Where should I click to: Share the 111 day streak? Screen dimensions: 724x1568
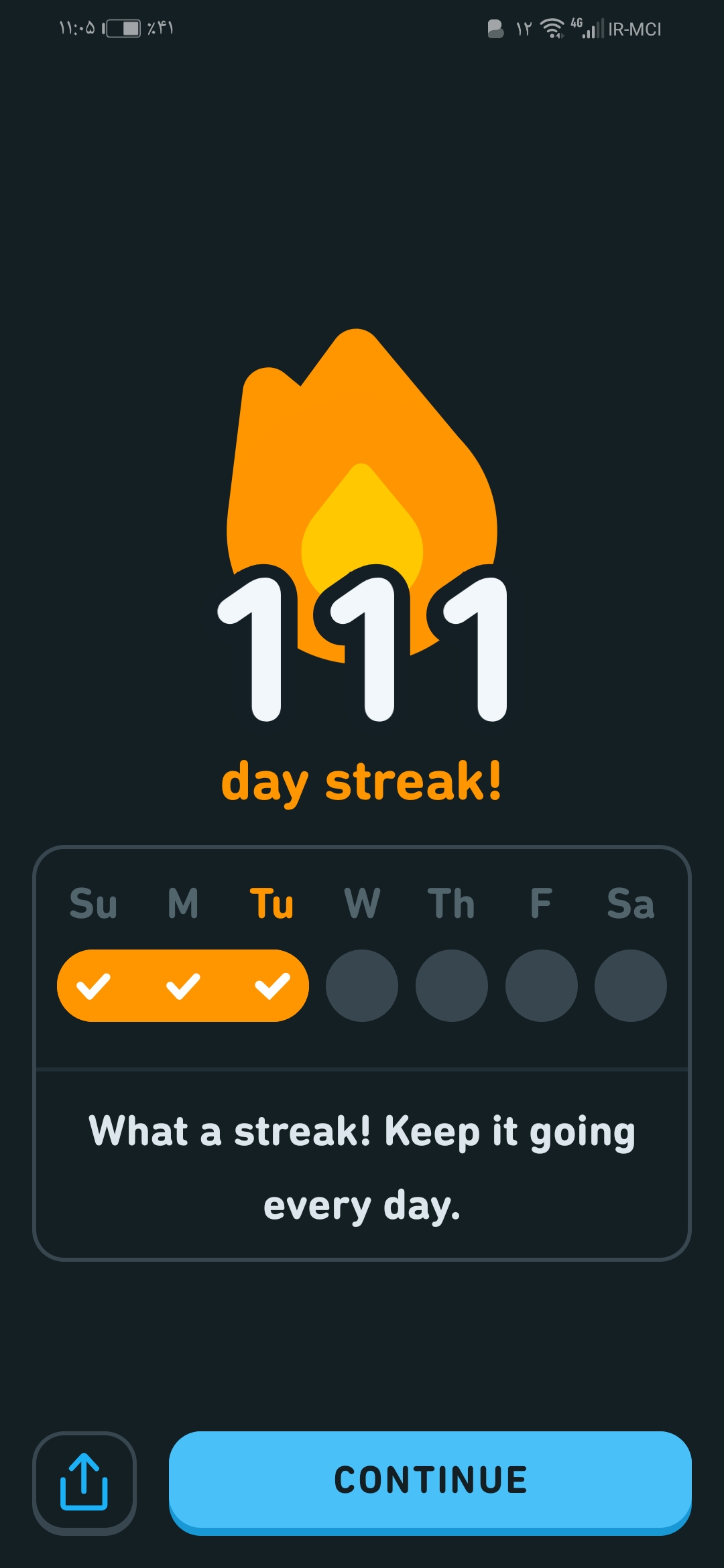pos(84,1483)
